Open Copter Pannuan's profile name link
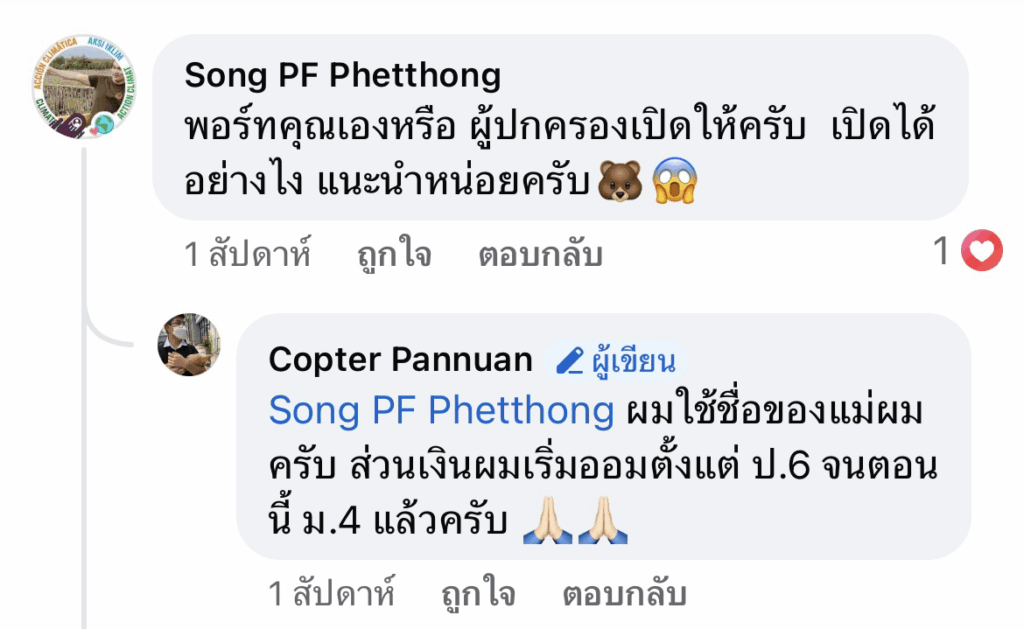Screen dimensions: 1024x629 click(403, 359)
